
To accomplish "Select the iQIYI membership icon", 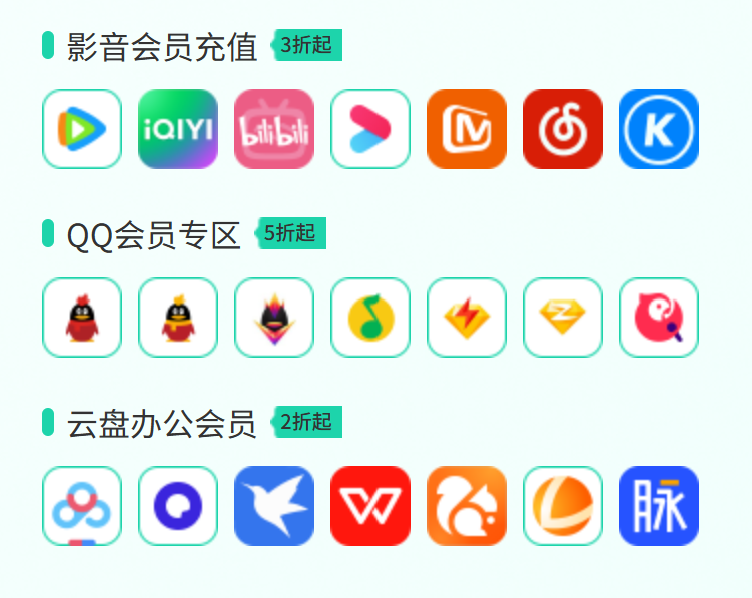I will click(178, 129).
